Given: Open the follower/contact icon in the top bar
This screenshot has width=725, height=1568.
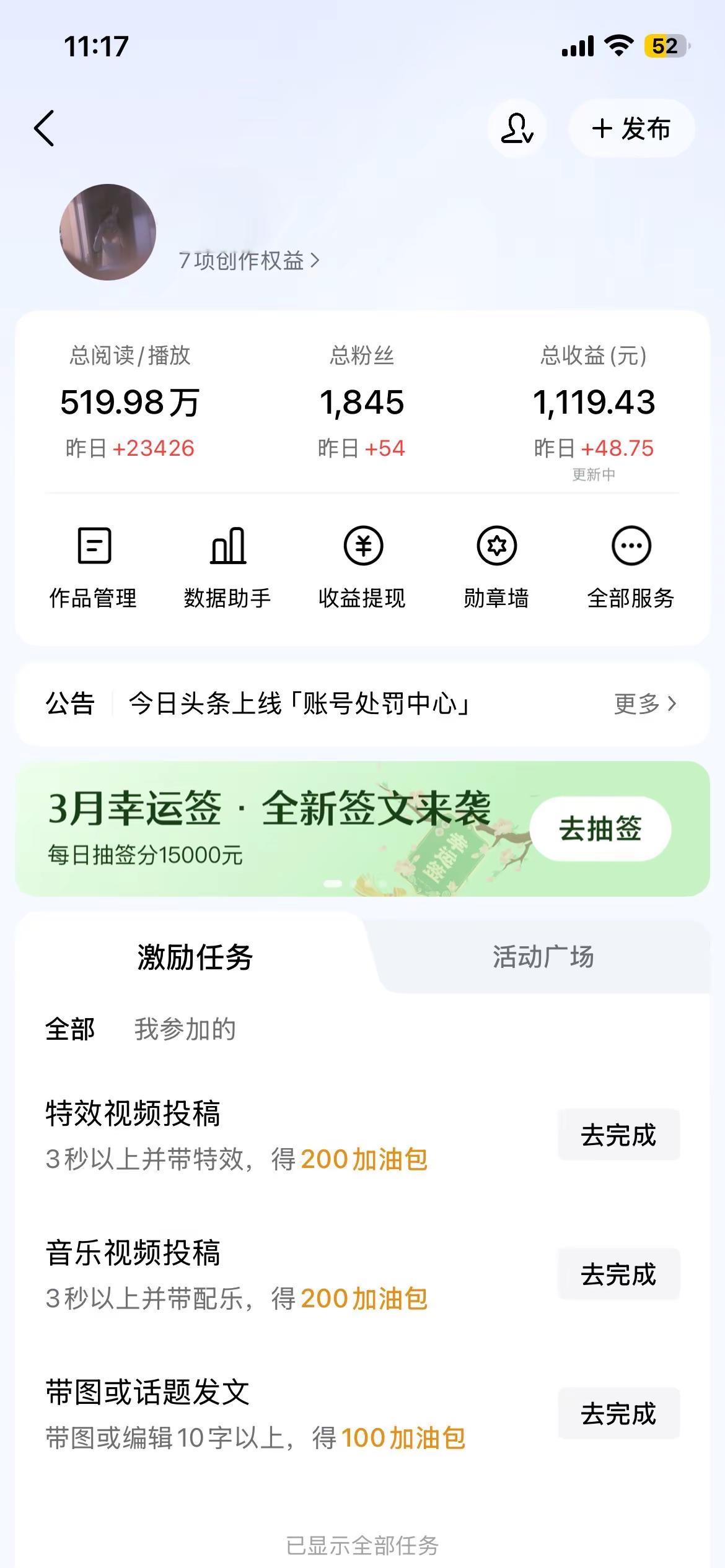Looking at the screenshot, I should pyautogui.click(x=518, y=128).
